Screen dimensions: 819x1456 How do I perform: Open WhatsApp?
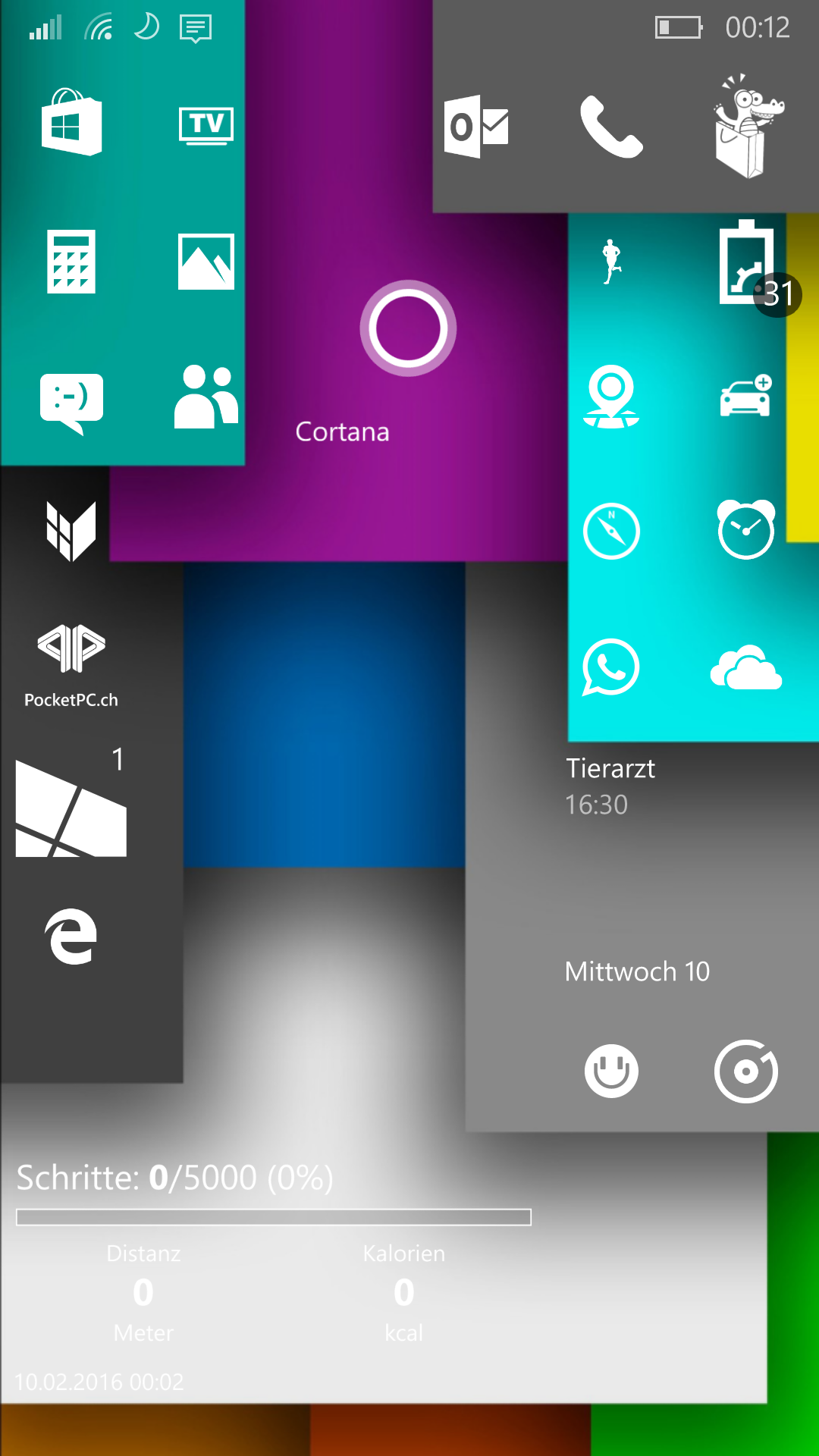610,667
